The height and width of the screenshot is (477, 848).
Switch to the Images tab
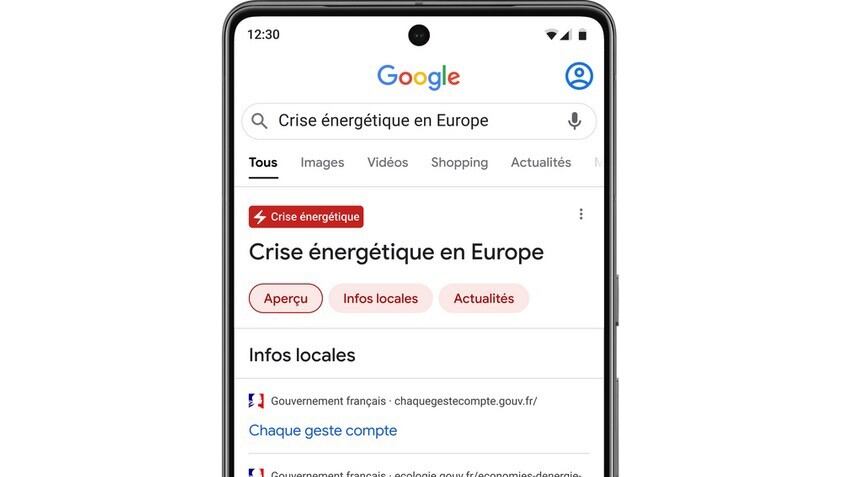pos(322,162)
